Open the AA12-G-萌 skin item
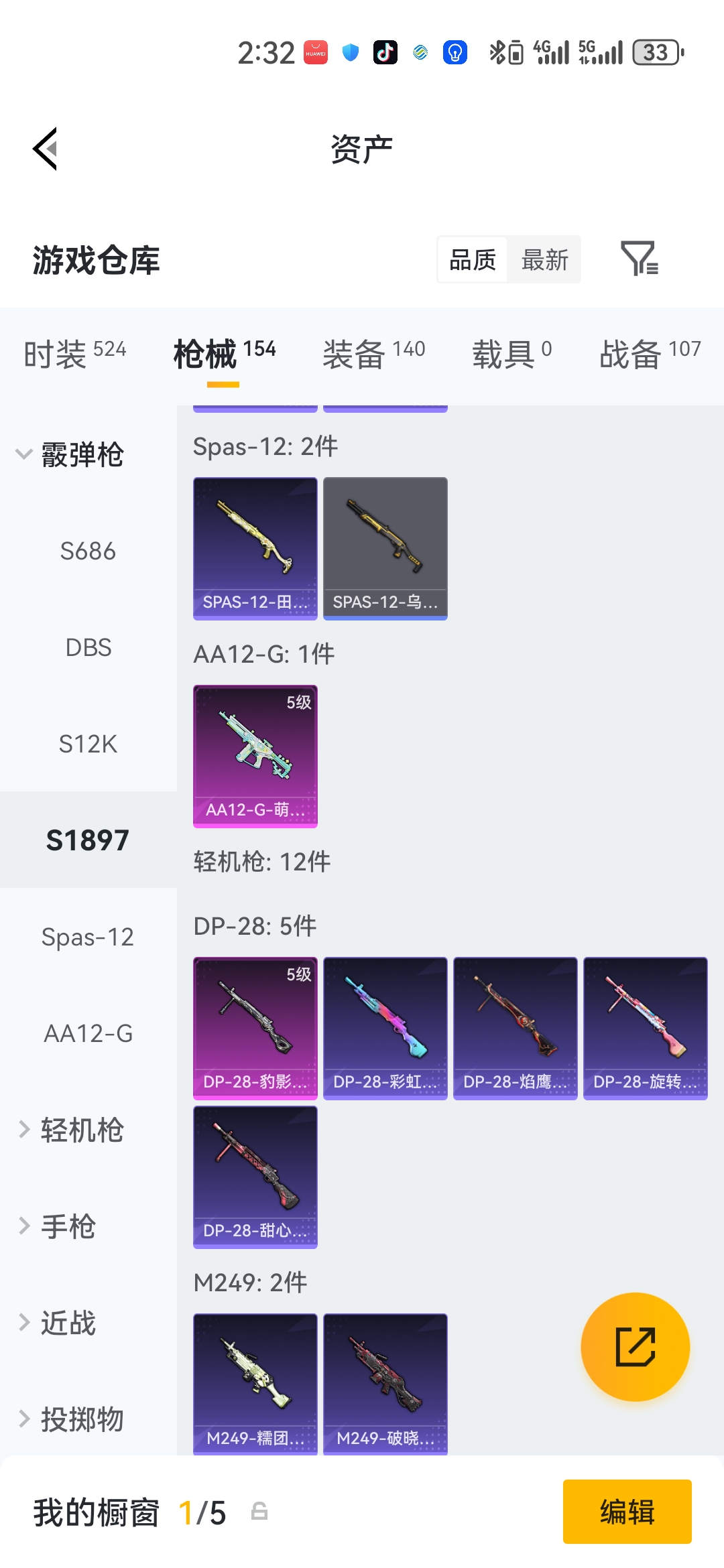724x1568 pixels. 255,756
